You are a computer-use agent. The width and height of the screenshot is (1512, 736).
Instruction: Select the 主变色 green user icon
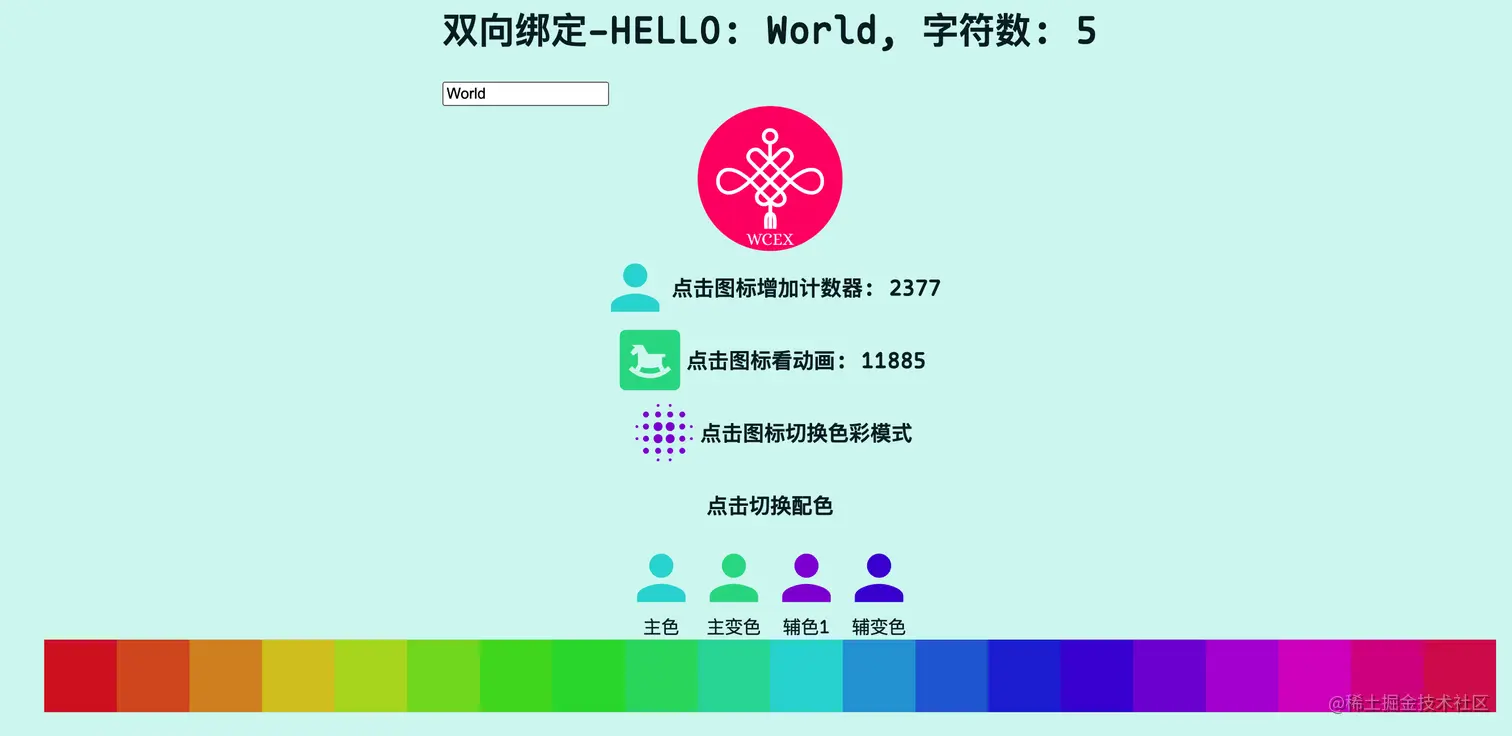tap(734, 578)
